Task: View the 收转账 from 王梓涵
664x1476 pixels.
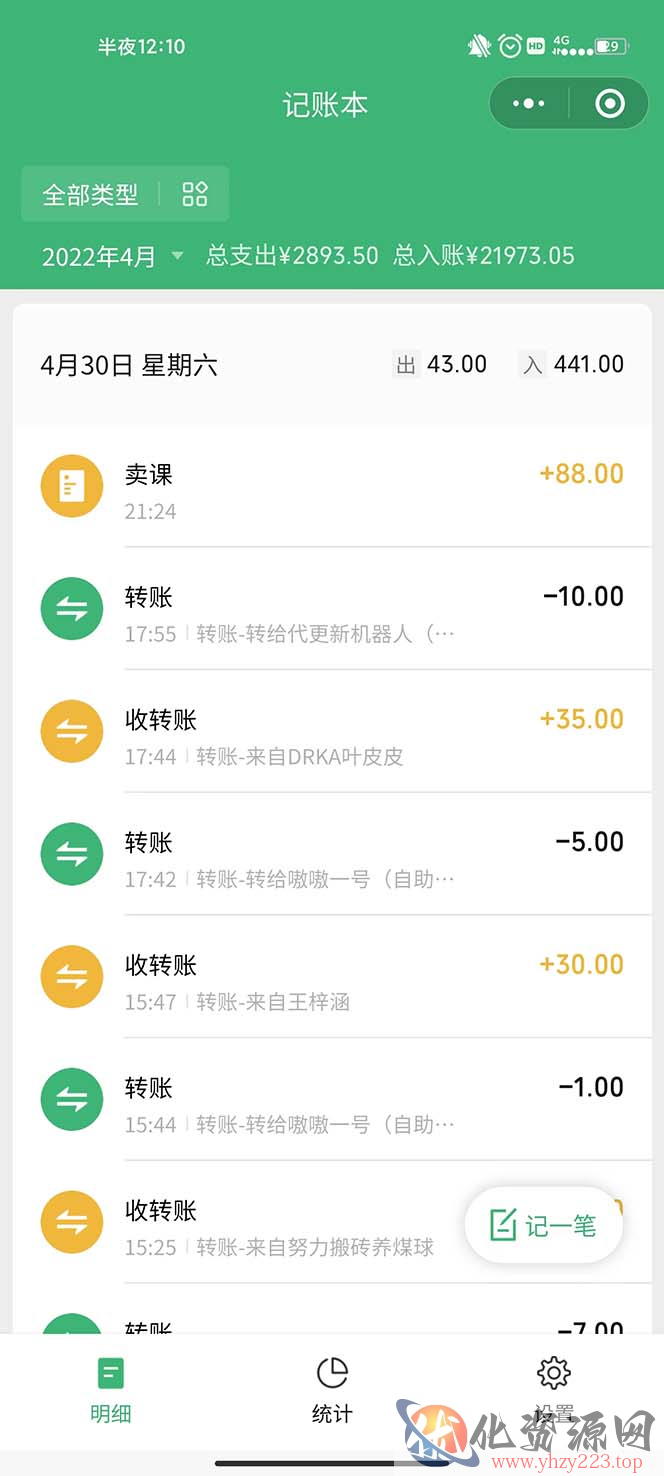Action: pos(332,978)
